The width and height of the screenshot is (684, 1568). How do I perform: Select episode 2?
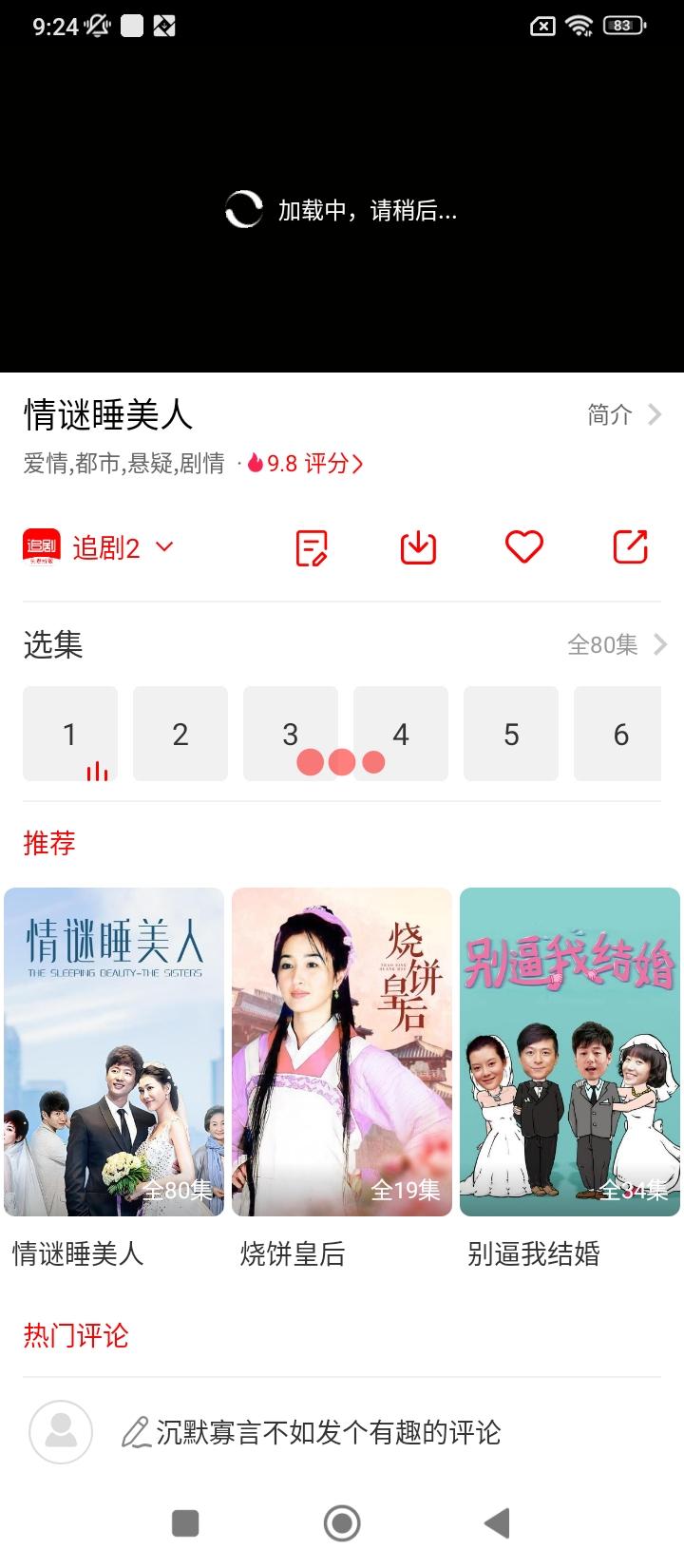180,734
